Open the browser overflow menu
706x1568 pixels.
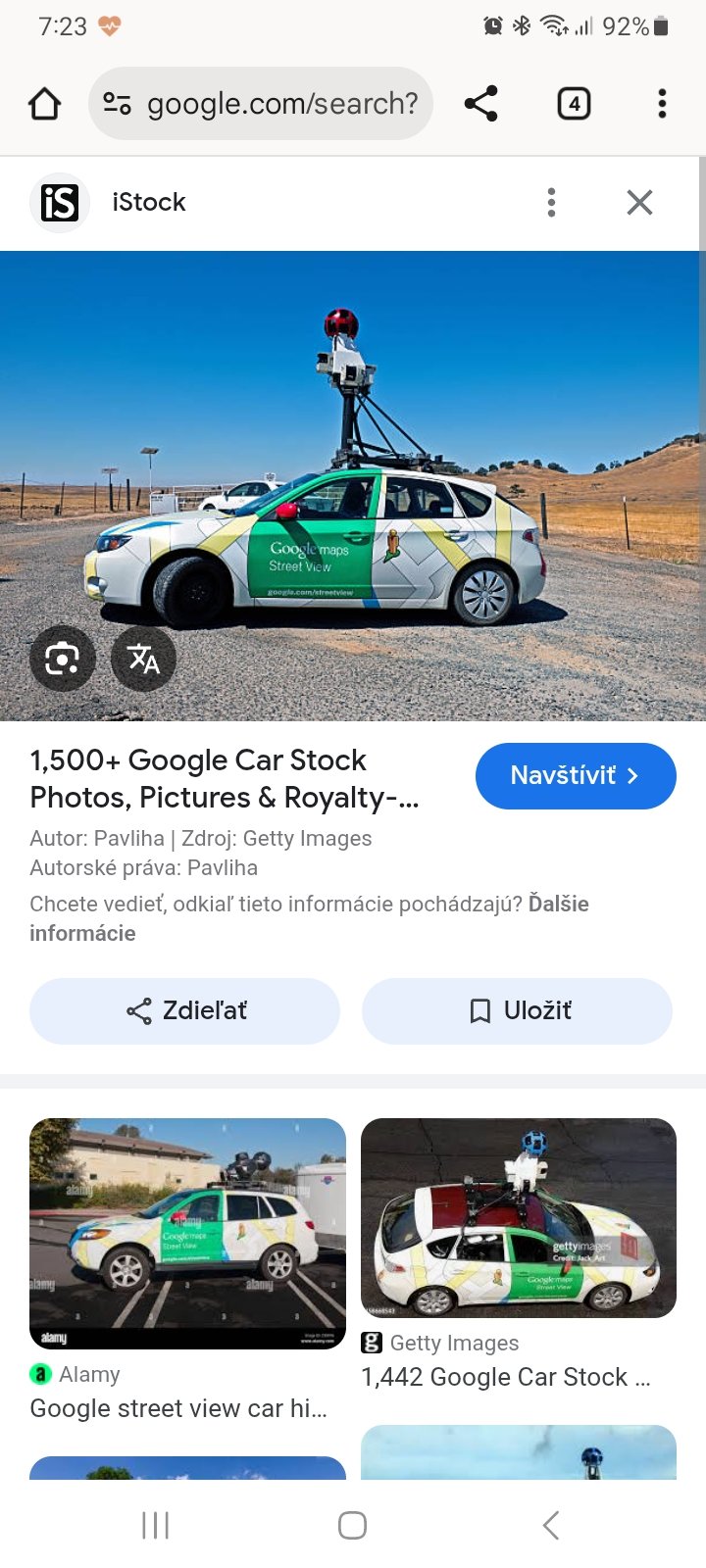[662, 104]
